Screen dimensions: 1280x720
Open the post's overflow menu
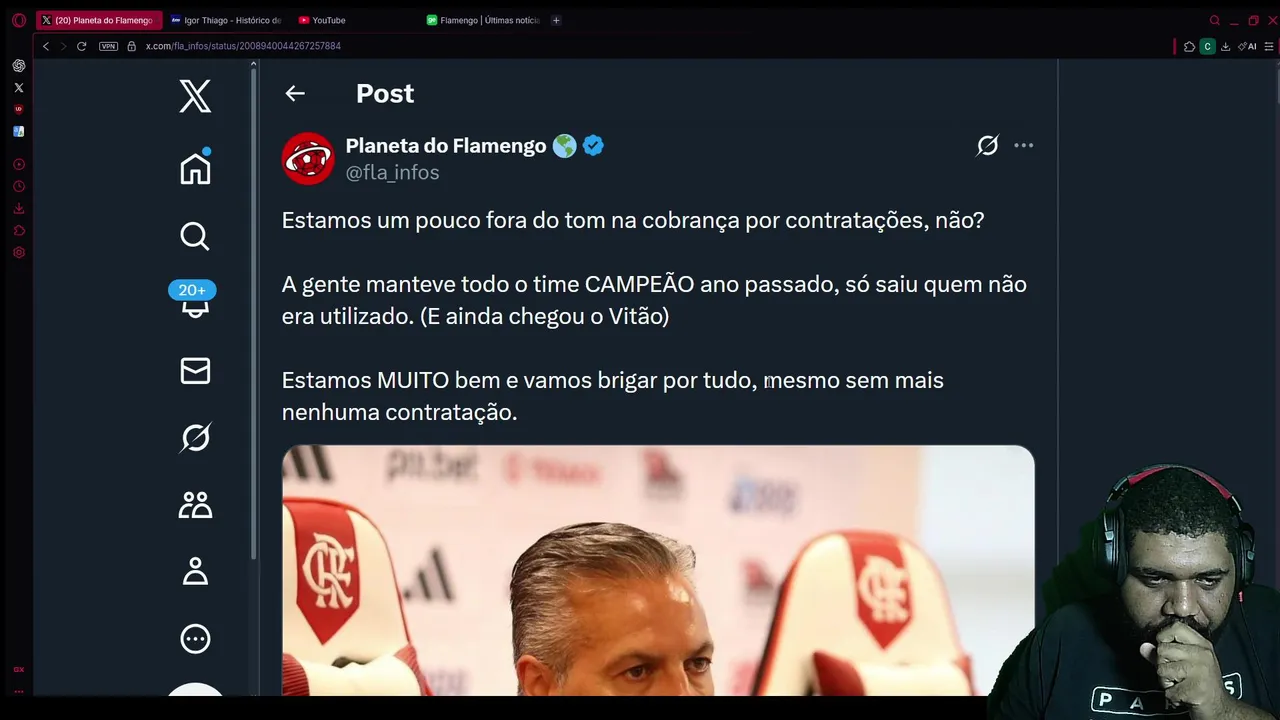1023,146
